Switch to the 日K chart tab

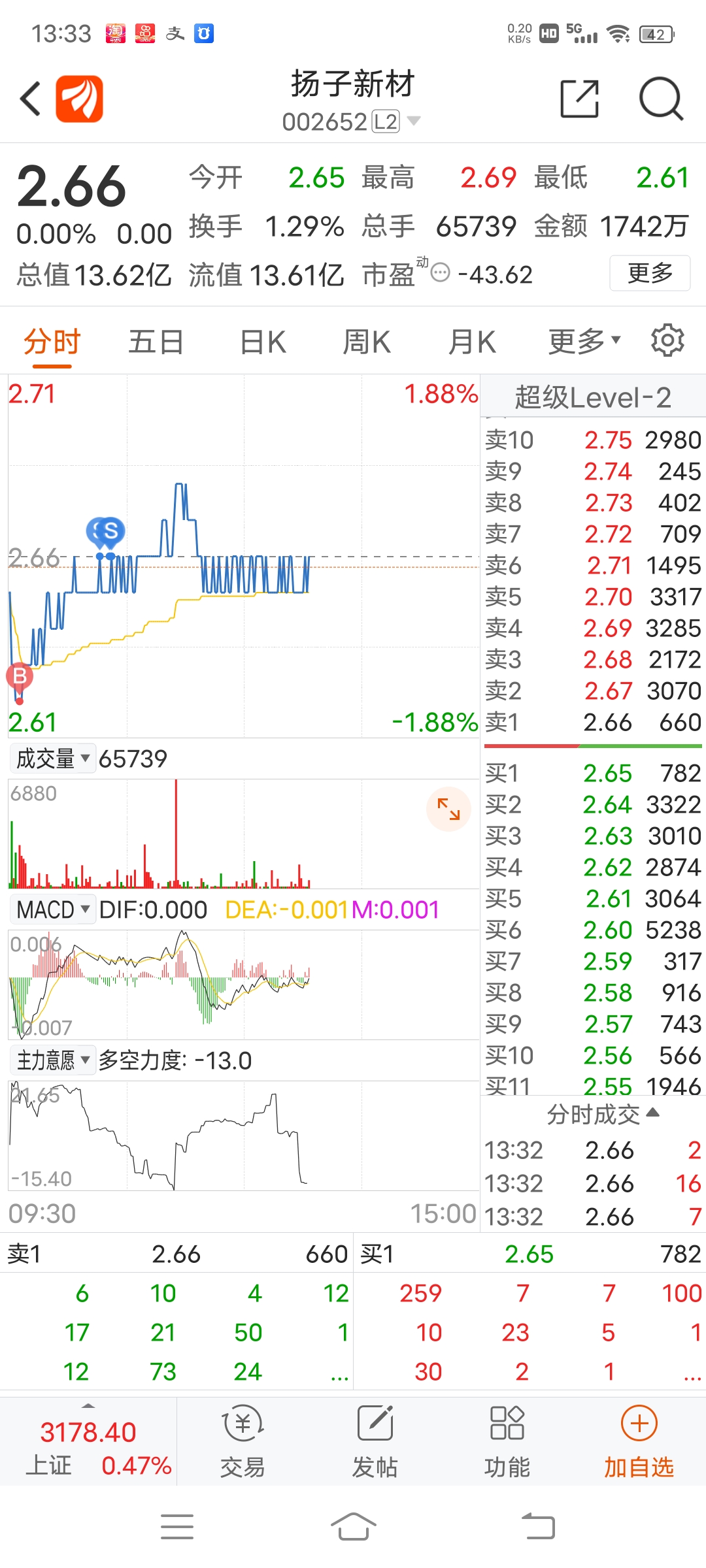point(263,342)
